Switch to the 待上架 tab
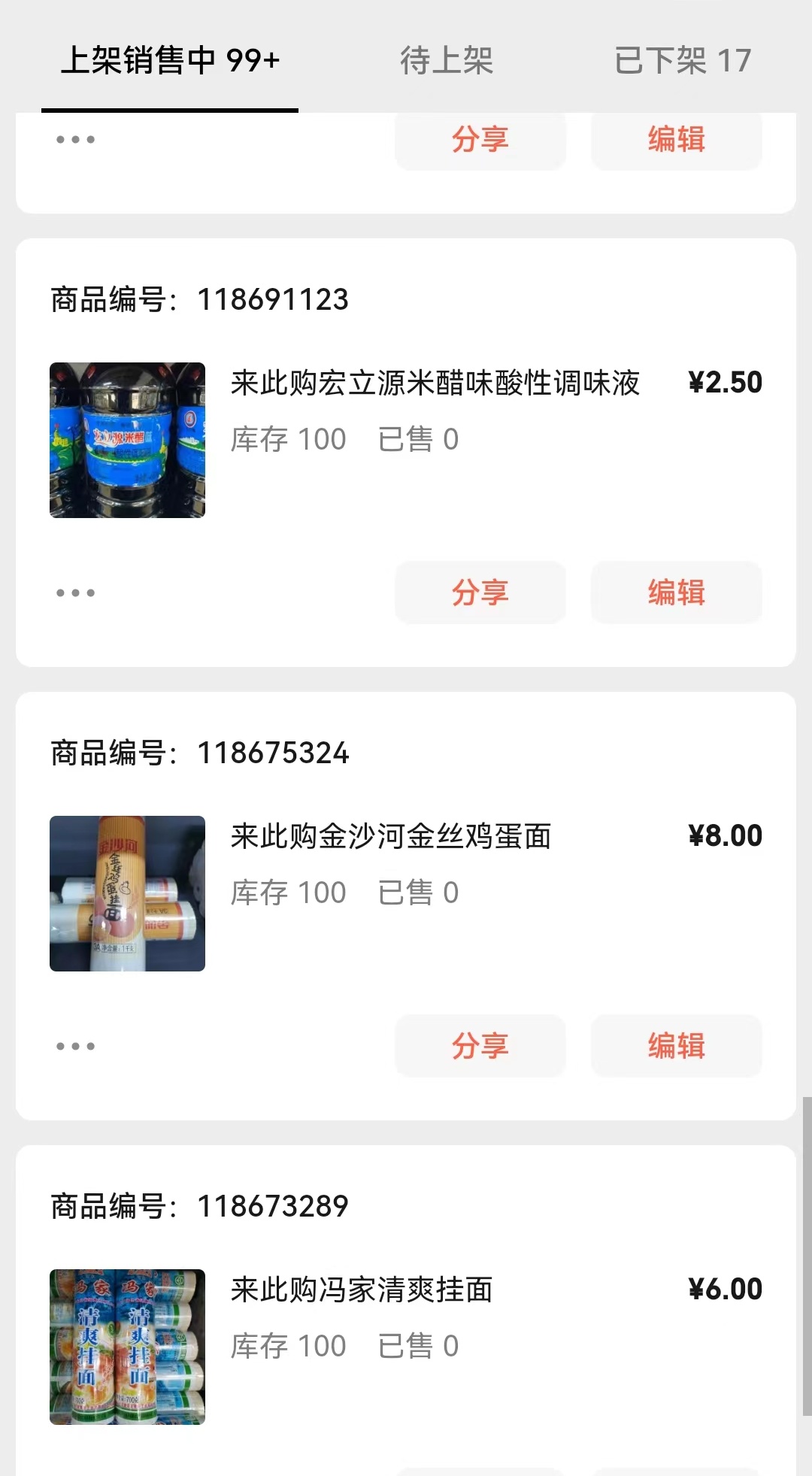 click(447, 62)
